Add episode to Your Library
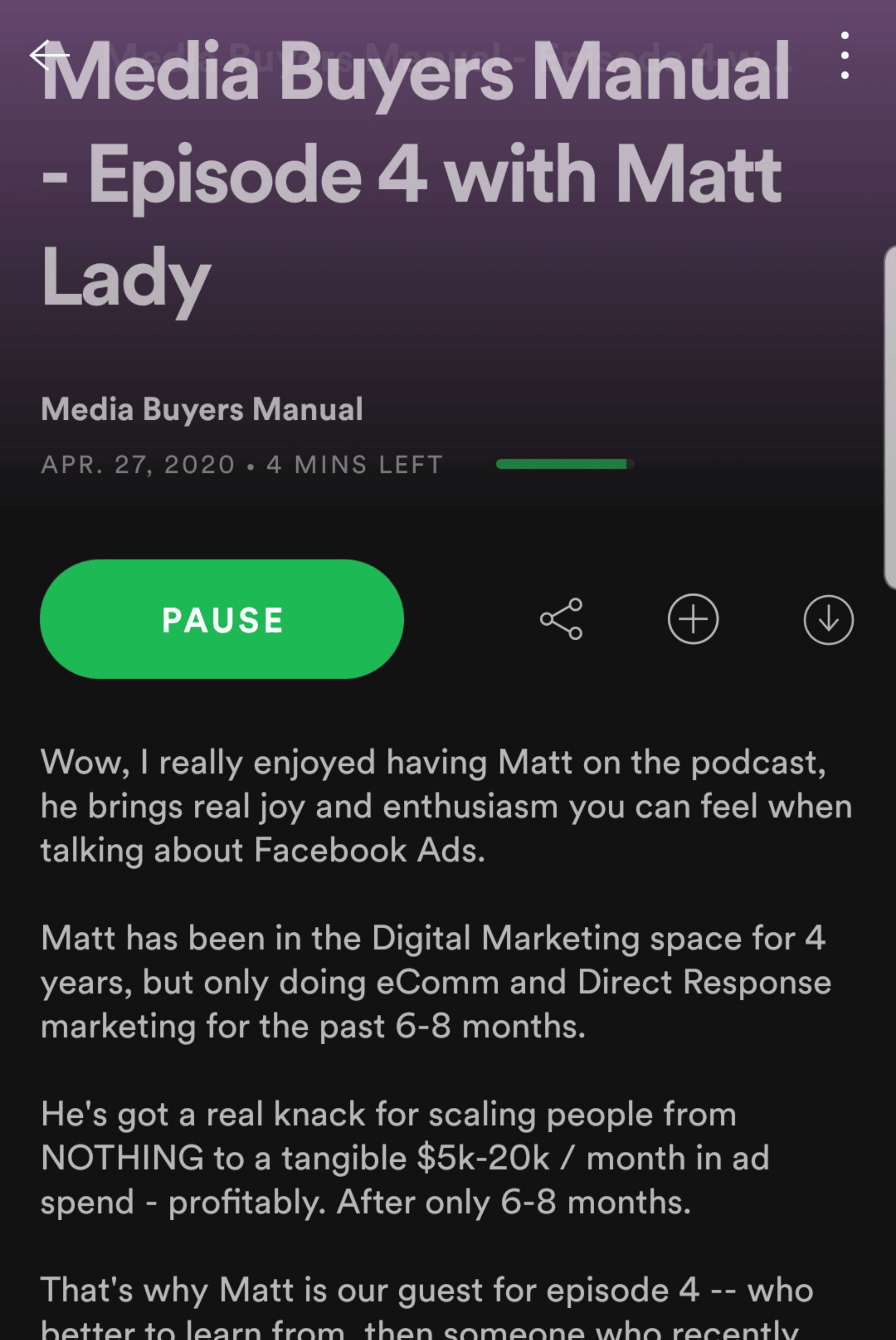The width and height of the screenshot is (896, 1340). (x=692, y=619)
